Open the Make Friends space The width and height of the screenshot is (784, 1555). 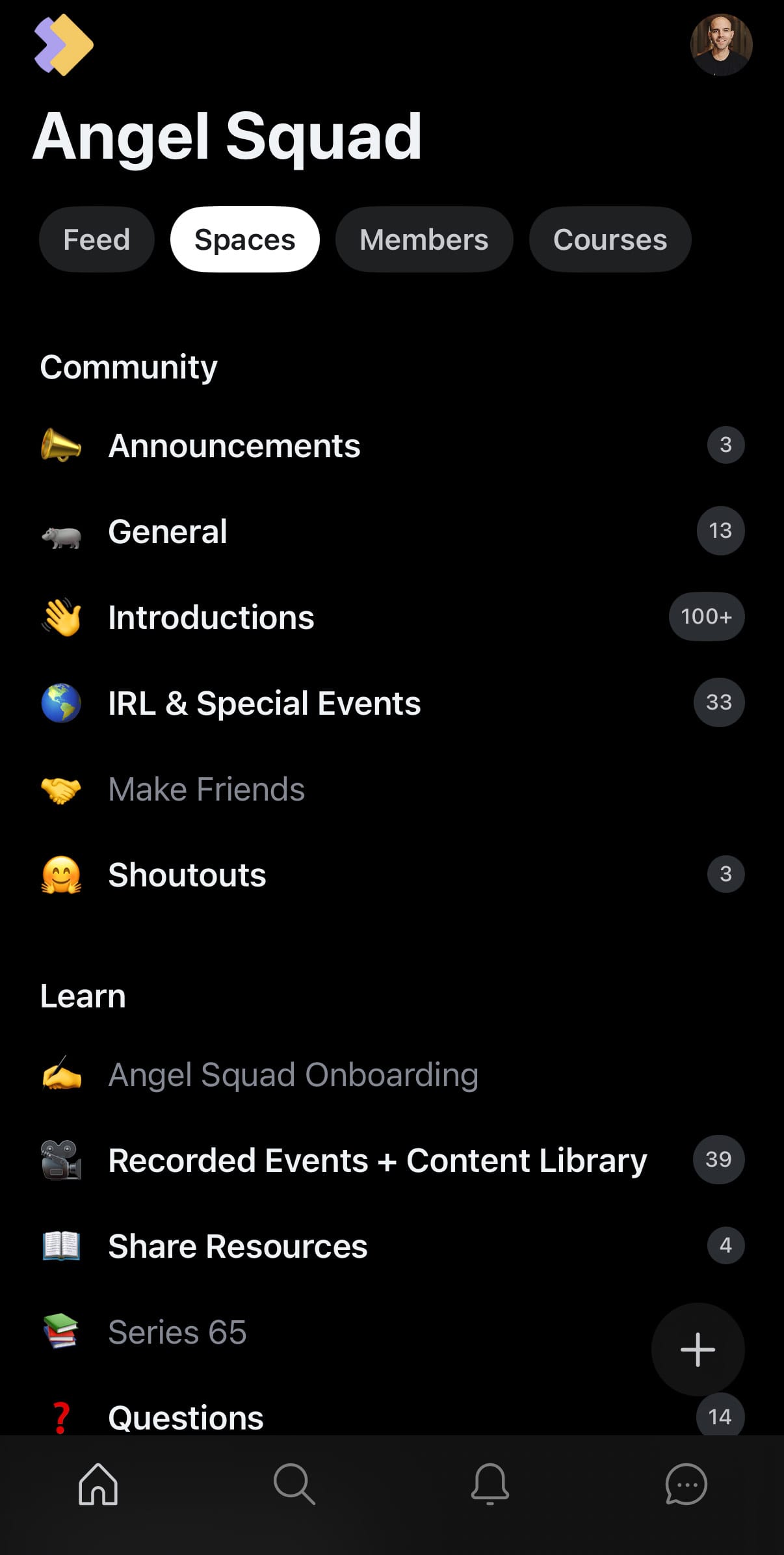click(x=206, y=789)
